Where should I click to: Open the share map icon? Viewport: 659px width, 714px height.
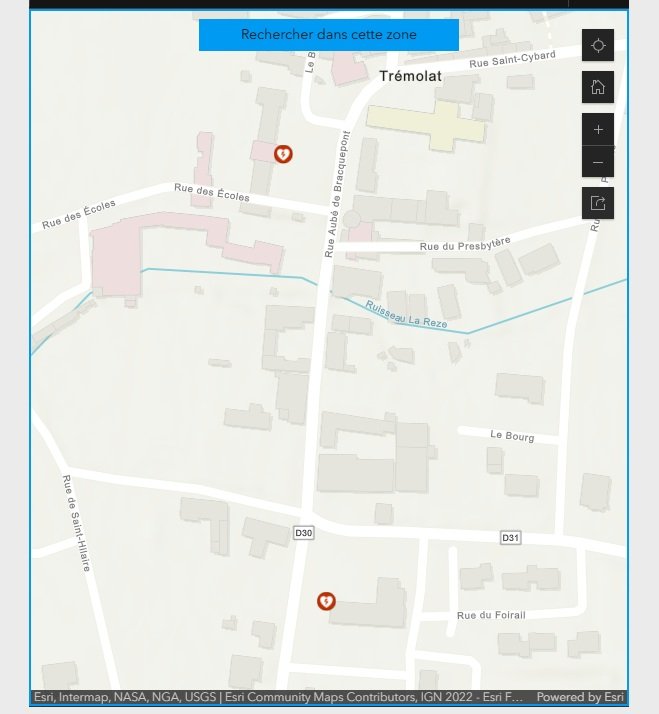pyautogui.click(x=598, y=203)
